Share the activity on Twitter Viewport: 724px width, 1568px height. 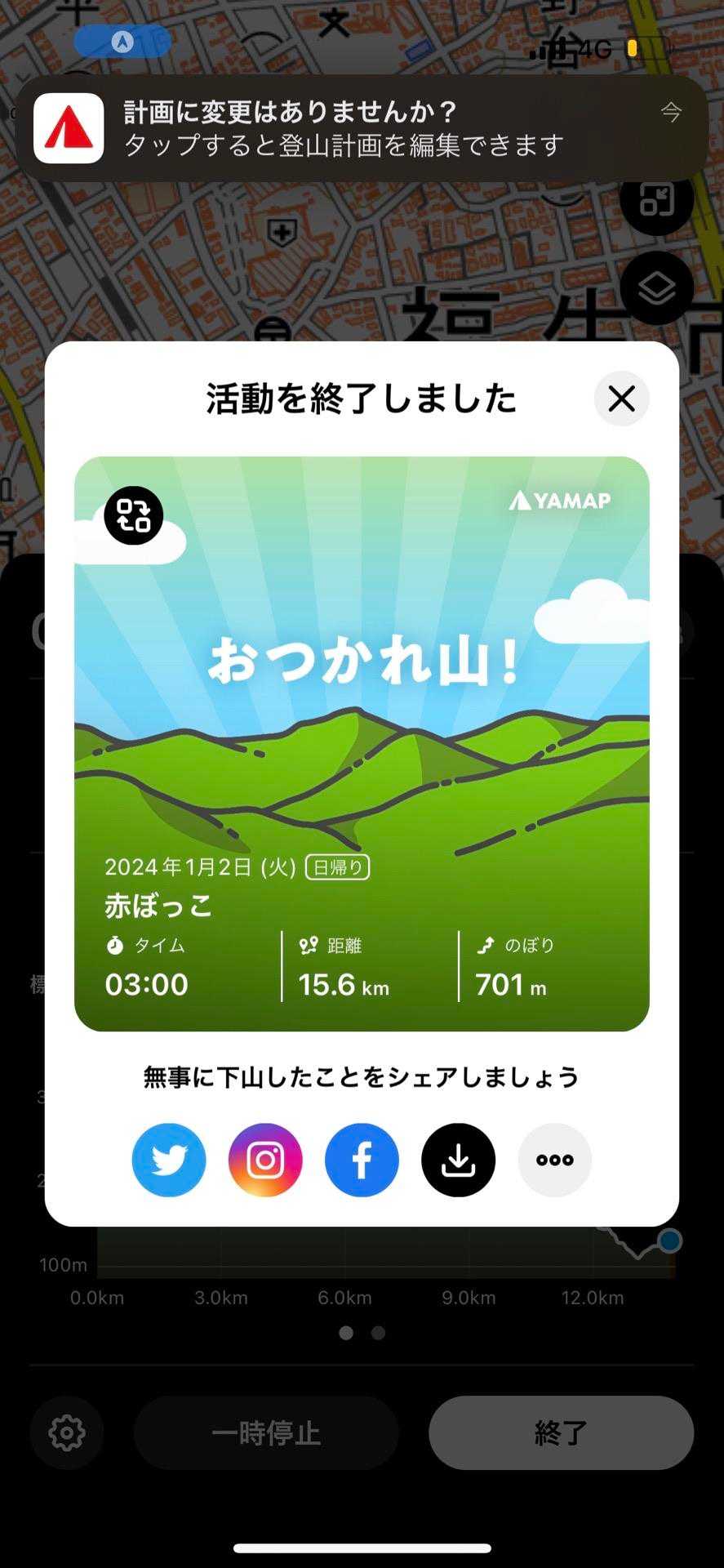tap(169, 1160)
